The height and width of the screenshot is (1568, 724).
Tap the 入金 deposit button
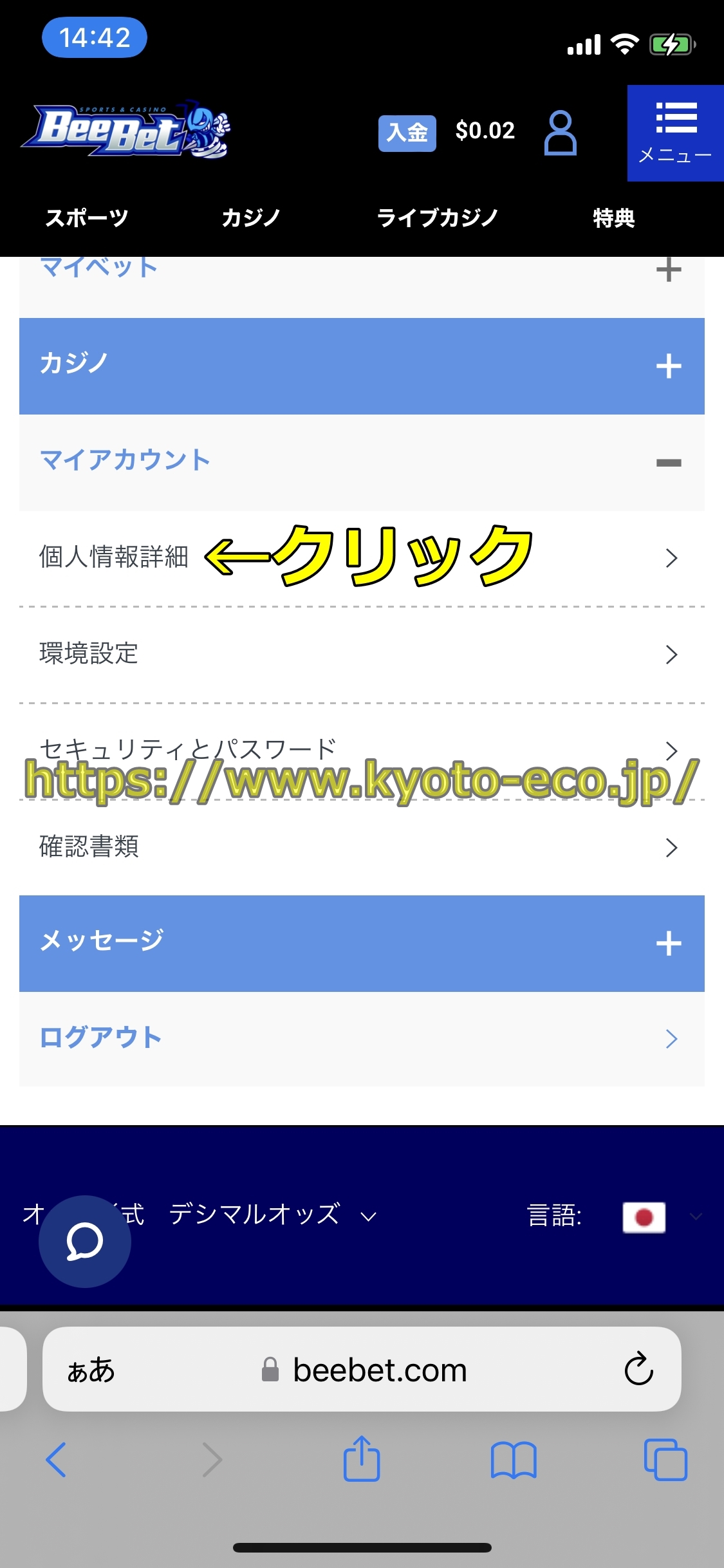[407, 133]
